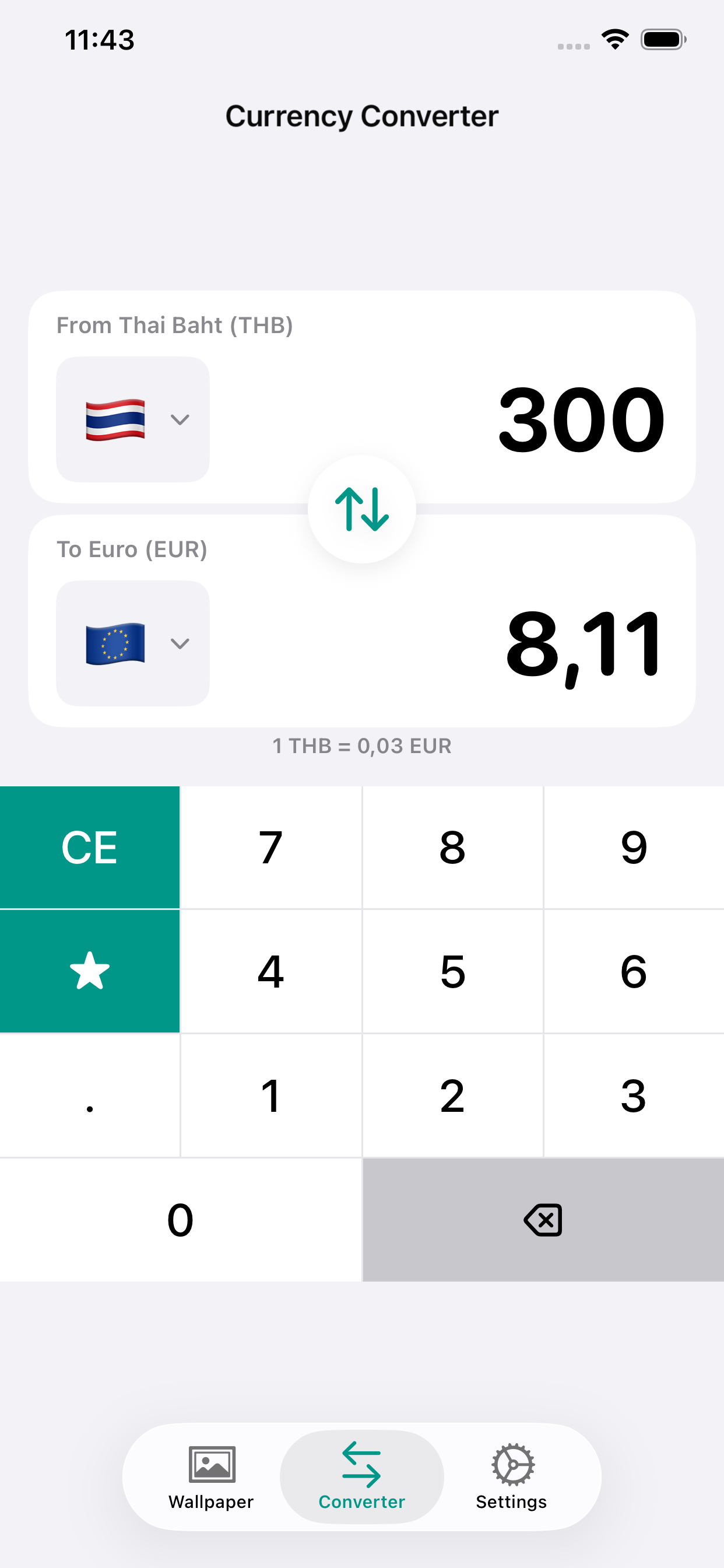Clear the entry with CE
Image resolution: width=724 pixels, height=1568 pixels.
[x=89, y=848]
